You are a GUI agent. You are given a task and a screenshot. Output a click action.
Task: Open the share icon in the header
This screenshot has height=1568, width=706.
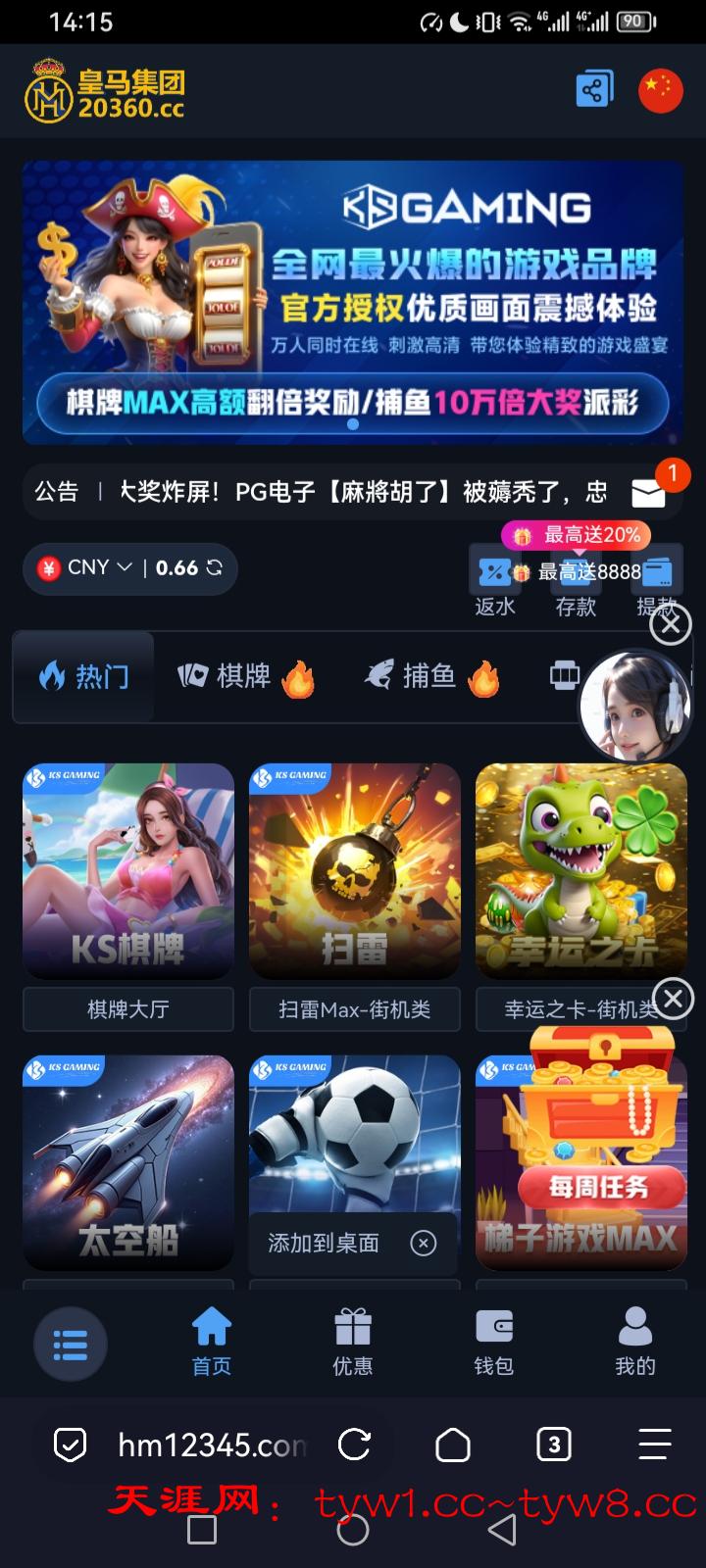[593, 89]
